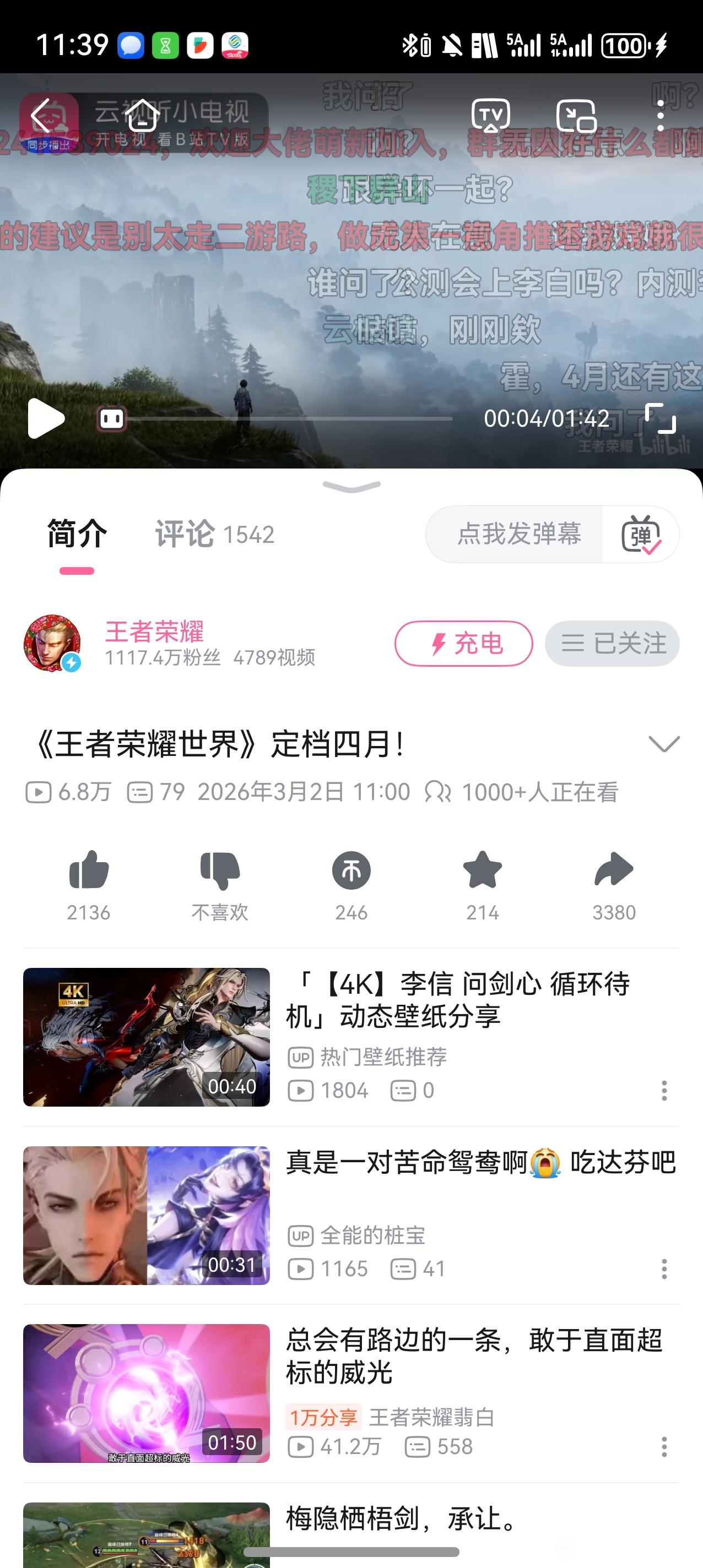This screenshot has width=703, height=1568.
Task: Open the player's three-dot overflow menu
Action: [661, 115]
